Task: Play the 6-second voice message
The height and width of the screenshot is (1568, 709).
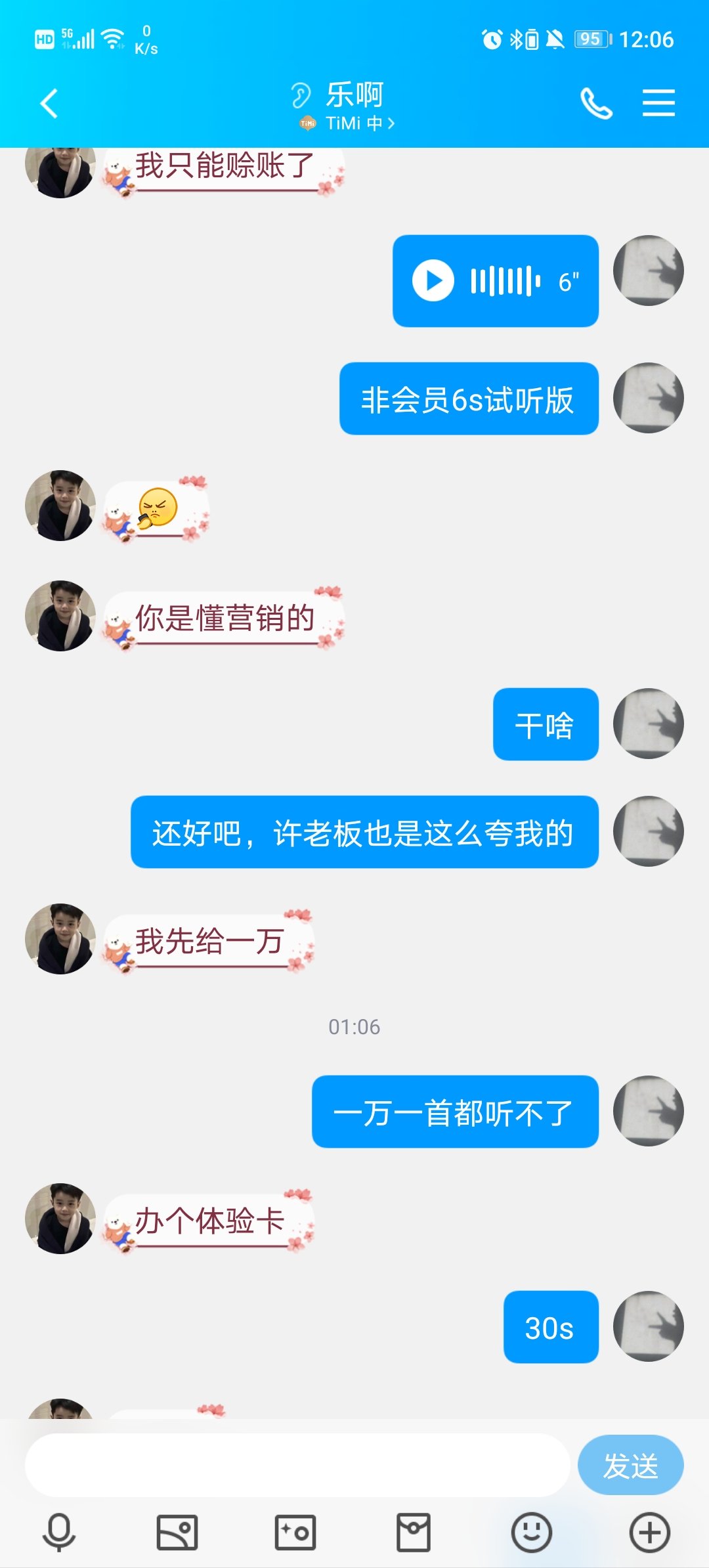Action: click(x=433, y=281)
